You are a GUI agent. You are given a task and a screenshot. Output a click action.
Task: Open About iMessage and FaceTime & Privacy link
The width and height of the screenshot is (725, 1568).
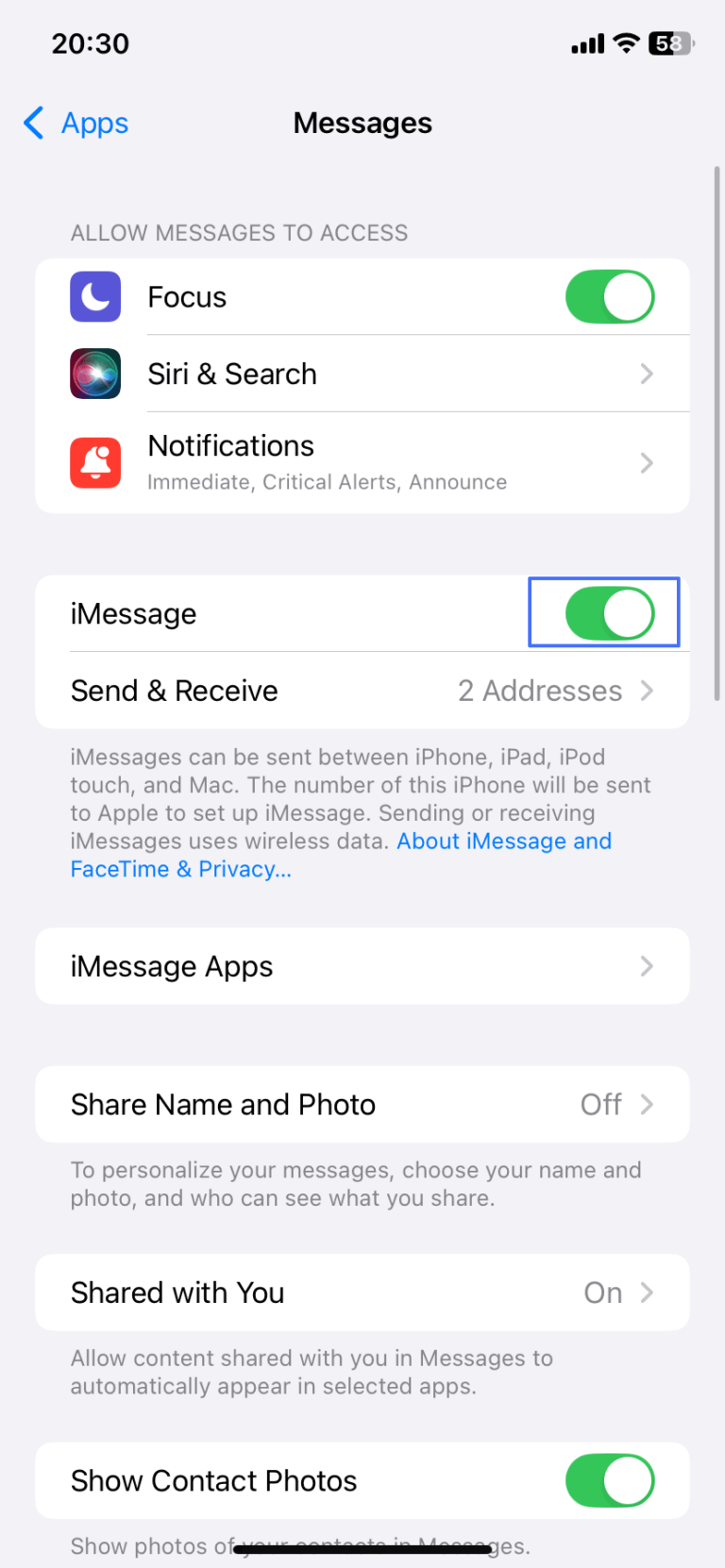pyautogui.click(x=503, y=841)
